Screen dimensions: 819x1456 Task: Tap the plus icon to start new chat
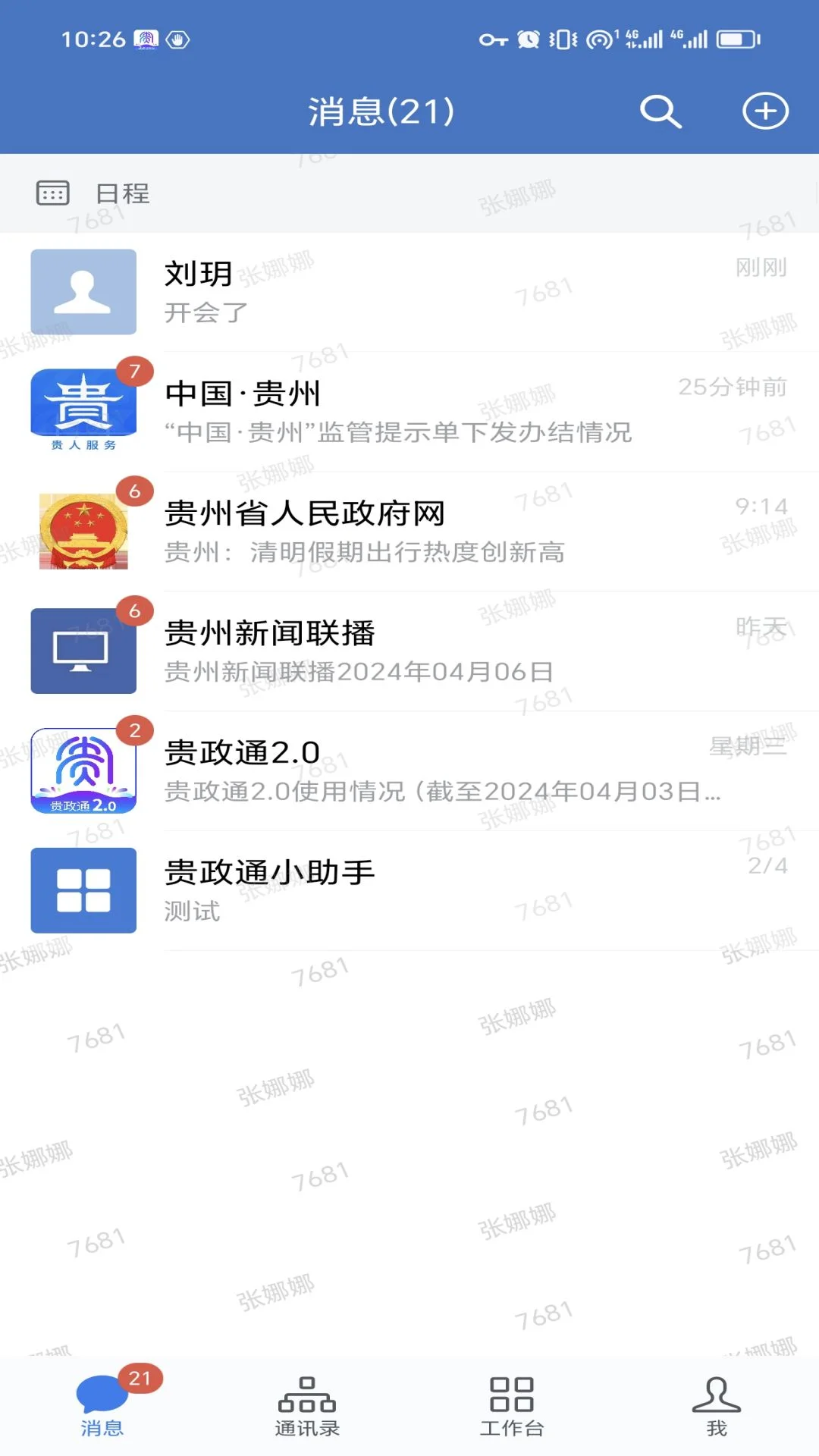[x=764, y=111]
